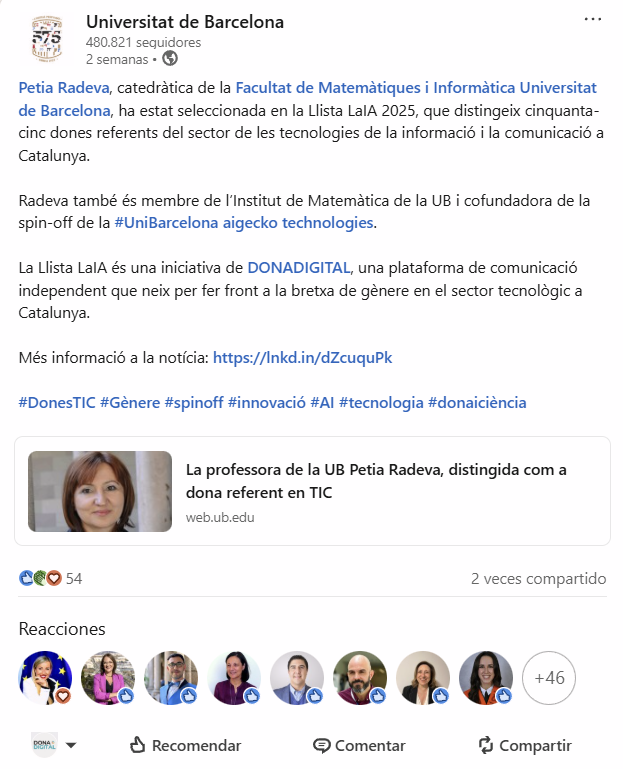Open the account switcher dropdown
Viewport: 623px width, 769px height.
(x=71, y=745)
